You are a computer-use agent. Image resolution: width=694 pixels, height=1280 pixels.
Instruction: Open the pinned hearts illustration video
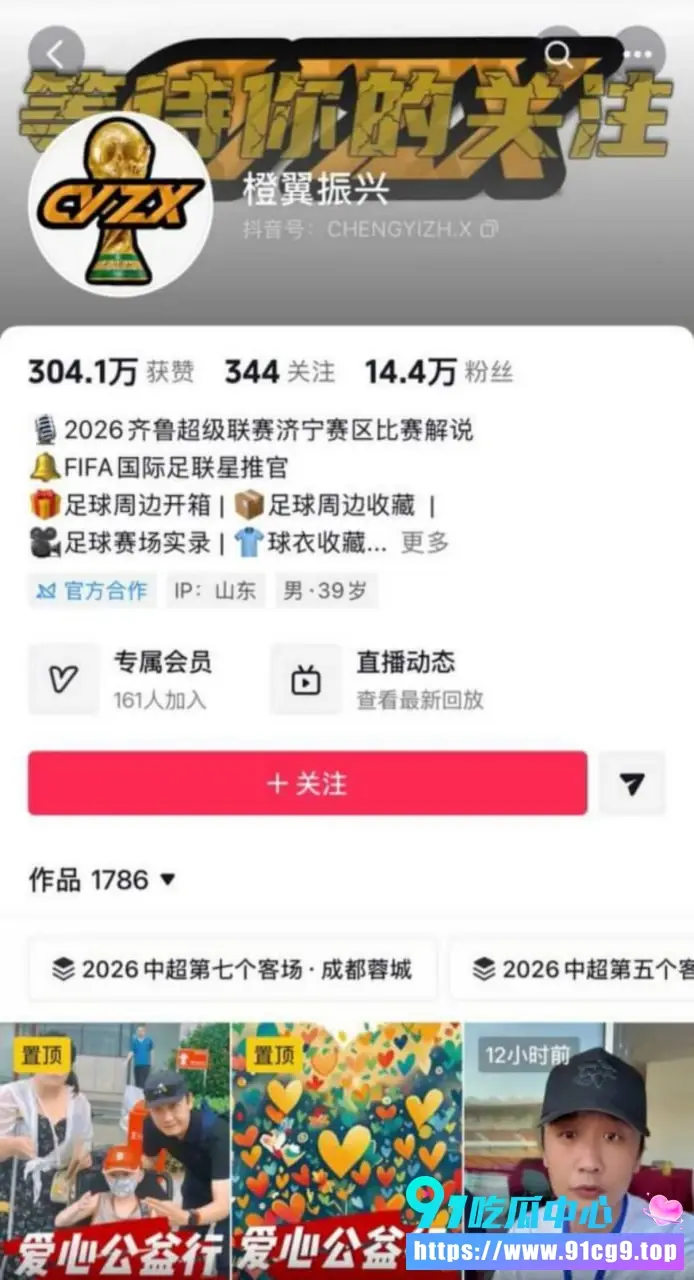coord(347,1151)
